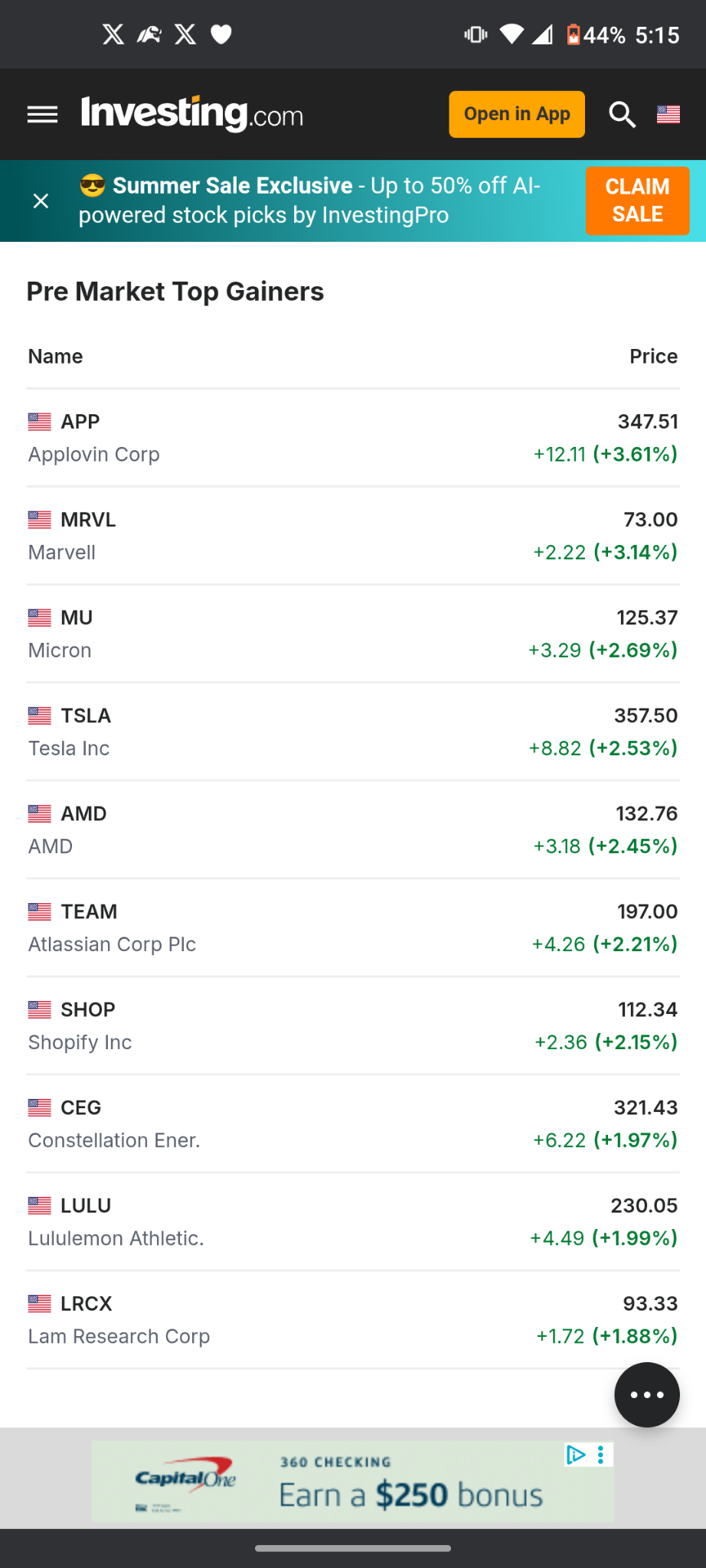Open the Micron MU row
Image resolution: width=706 pixels, height=1568 pixels.
(353, 634)
